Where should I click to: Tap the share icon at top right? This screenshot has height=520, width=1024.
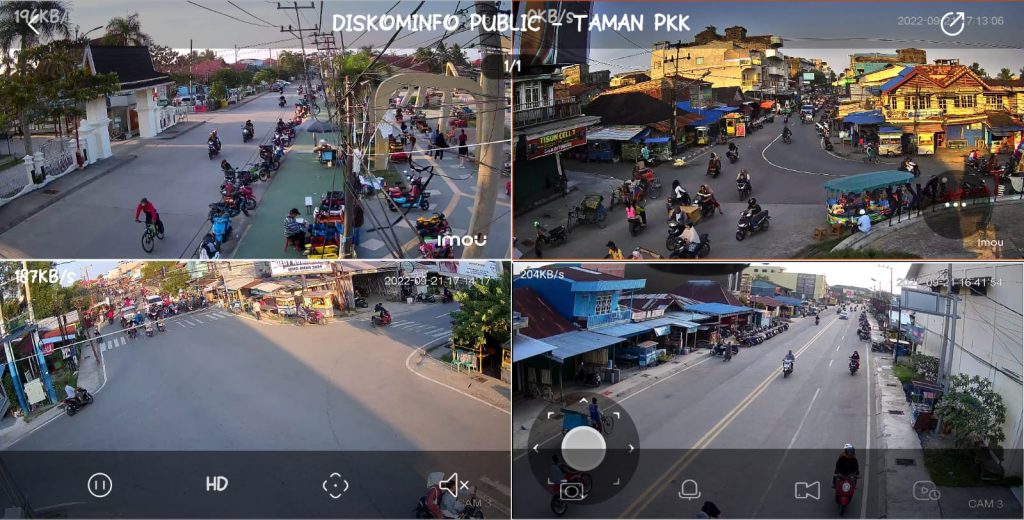(x=952, y=23)
